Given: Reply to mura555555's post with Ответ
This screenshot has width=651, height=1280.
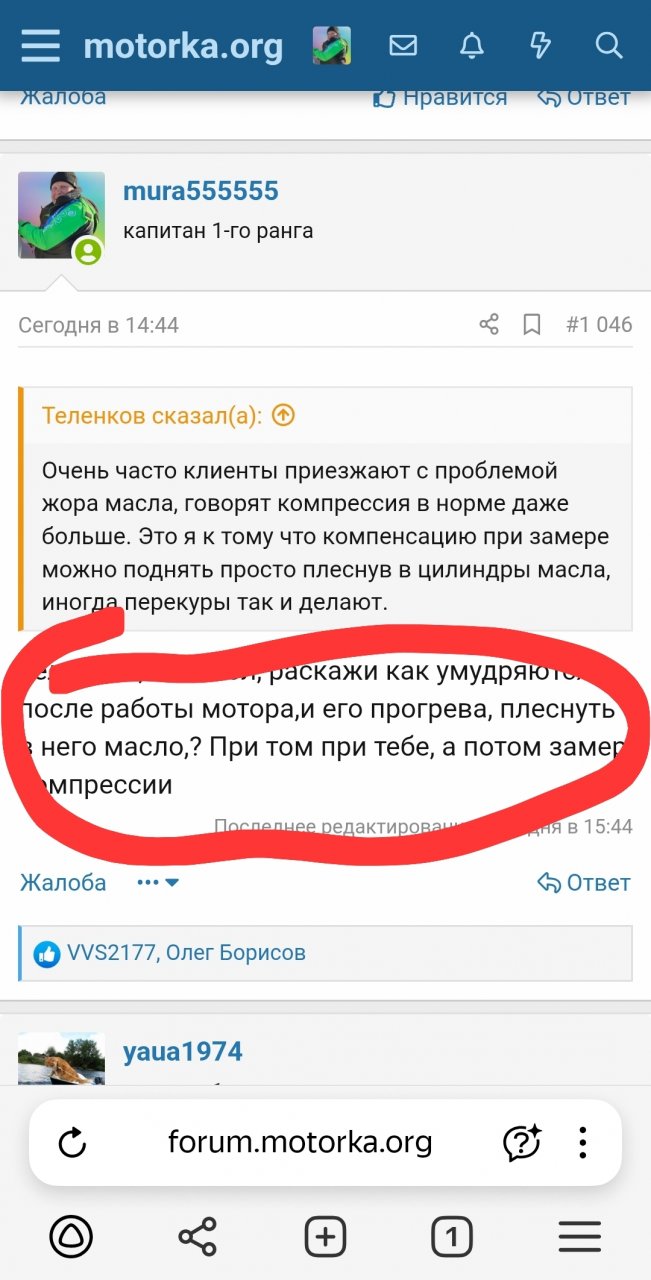Looking at the screenshot, I should [x=584, y=882].
